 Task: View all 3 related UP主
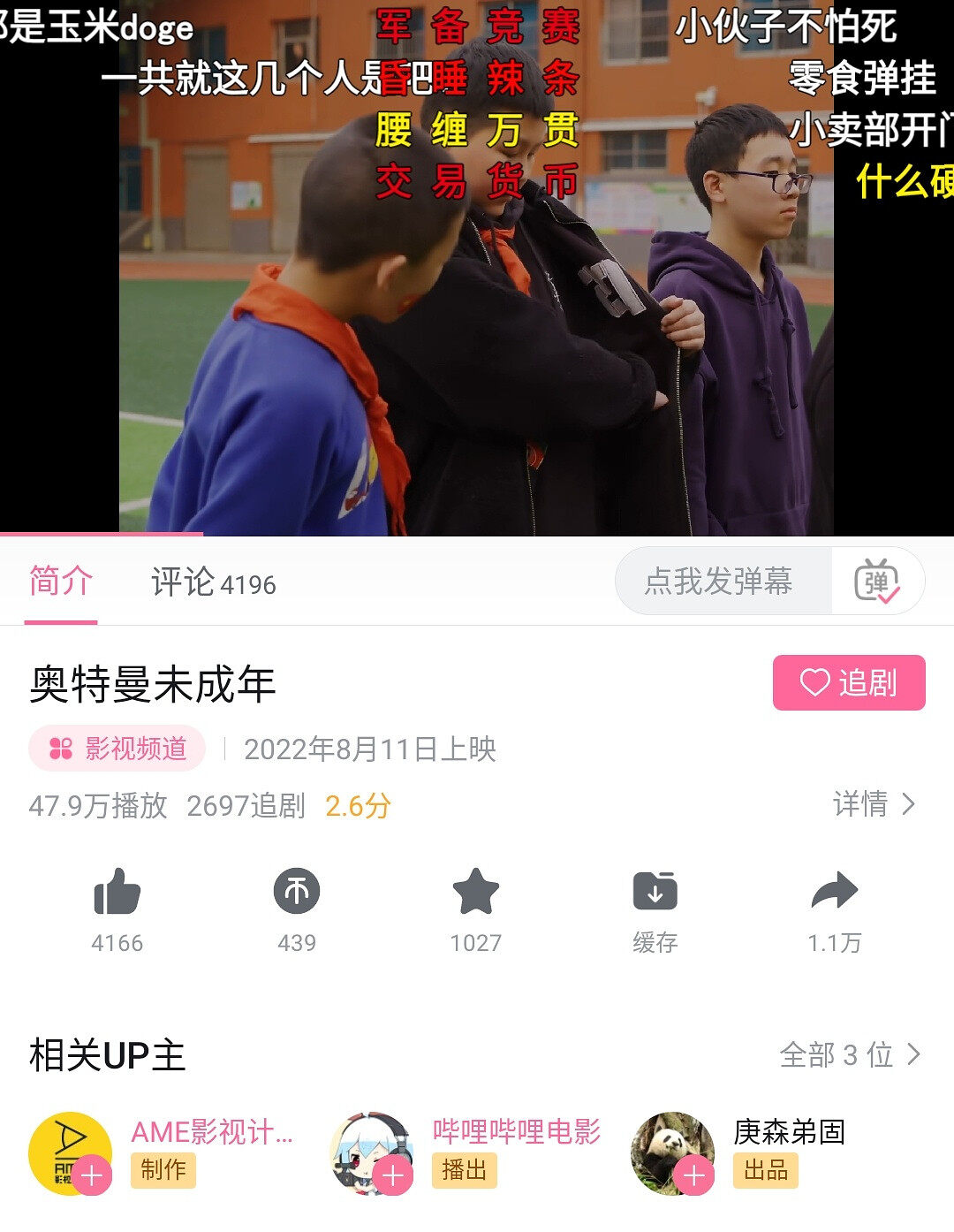pos(849,1054)
